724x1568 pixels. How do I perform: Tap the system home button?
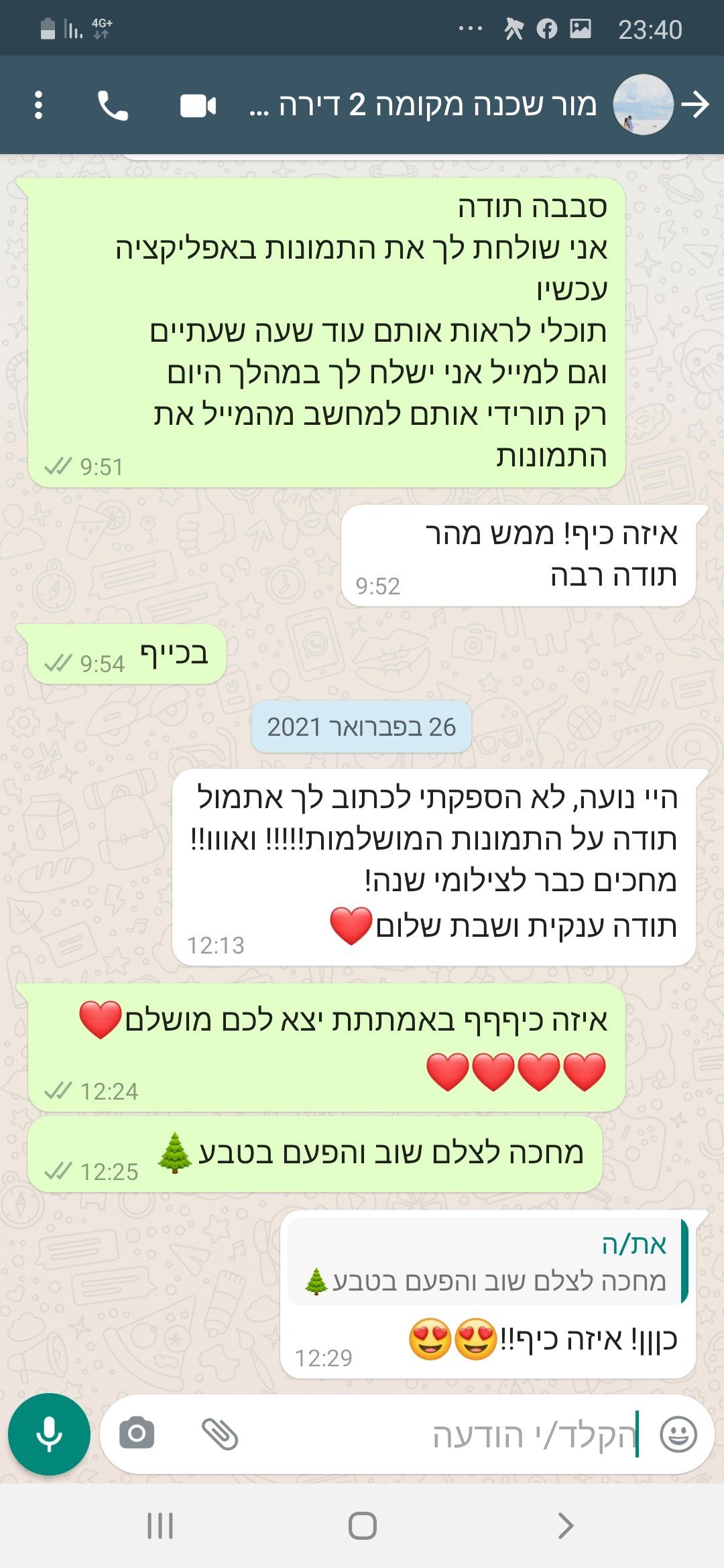coord(362,1526)
